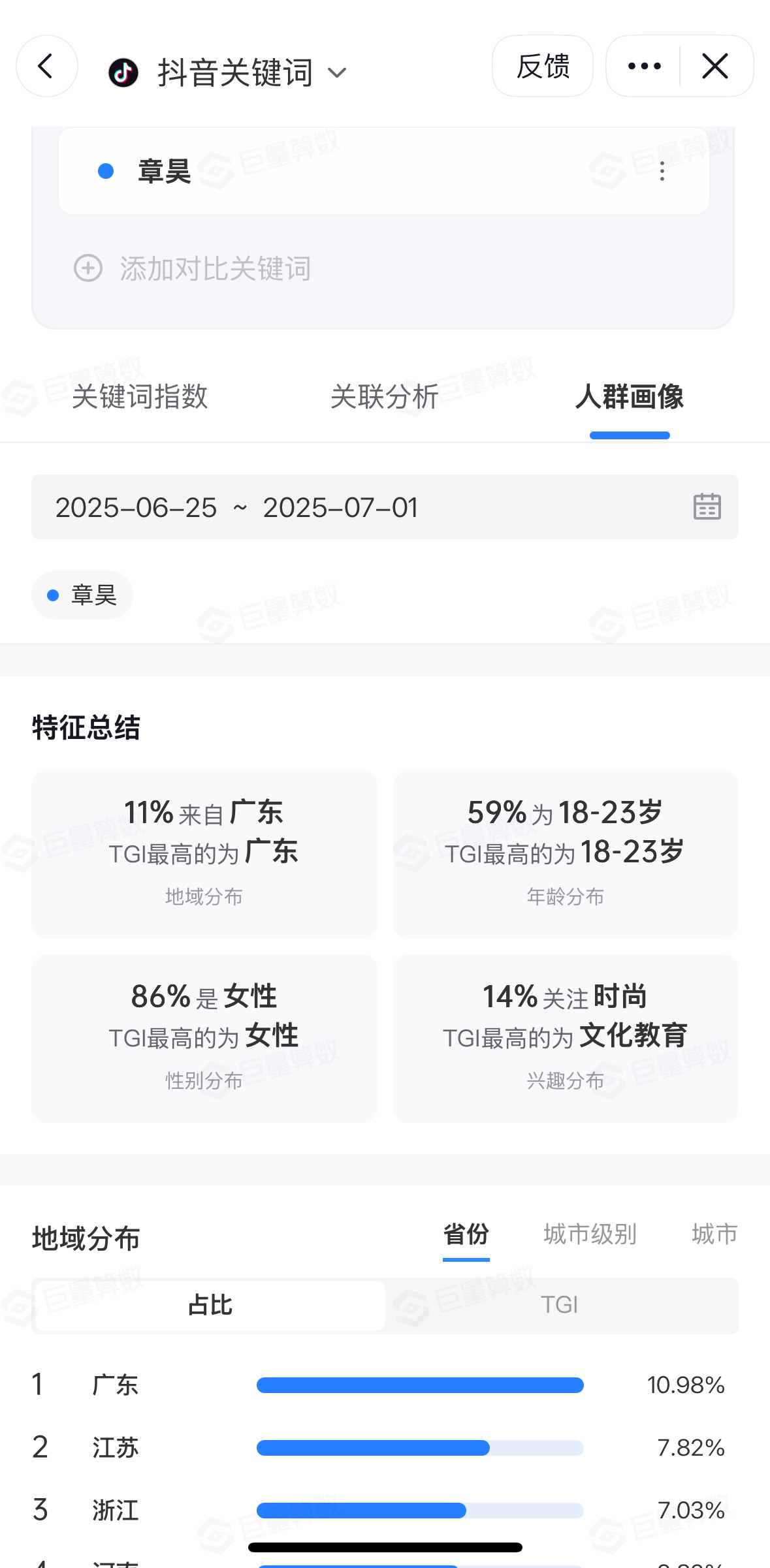The image size is (770, 1568).
Task: Switch to the 关联分析 tab
Action: point(385,396)
